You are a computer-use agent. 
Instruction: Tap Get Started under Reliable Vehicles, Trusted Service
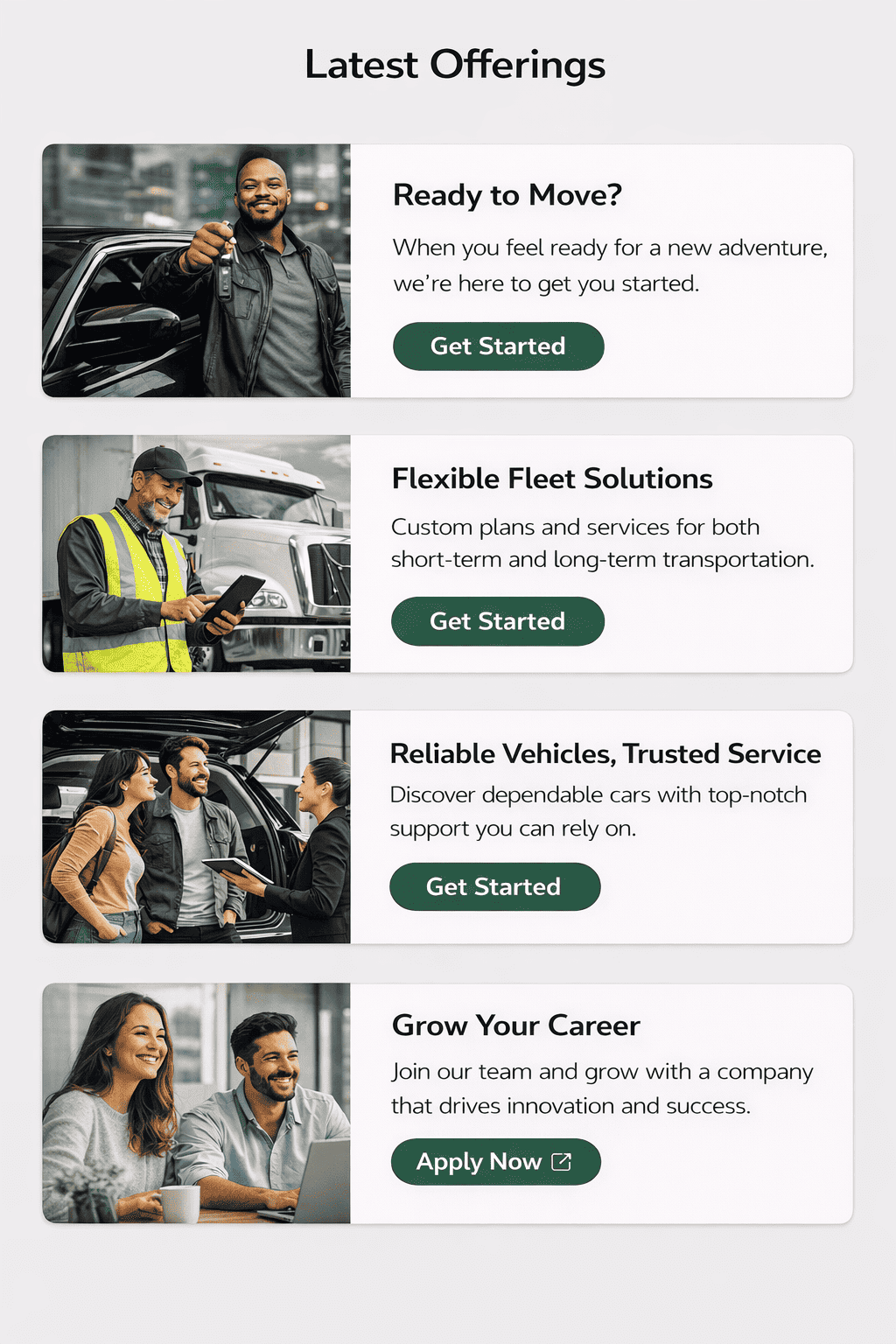(x=494, y=886)
